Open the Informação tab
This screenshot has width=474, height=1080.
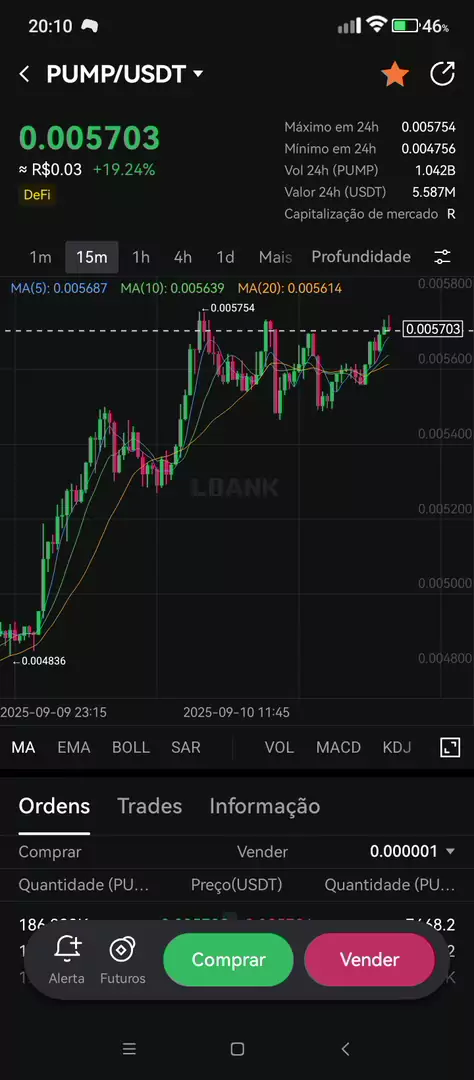(x=265, y=806)
